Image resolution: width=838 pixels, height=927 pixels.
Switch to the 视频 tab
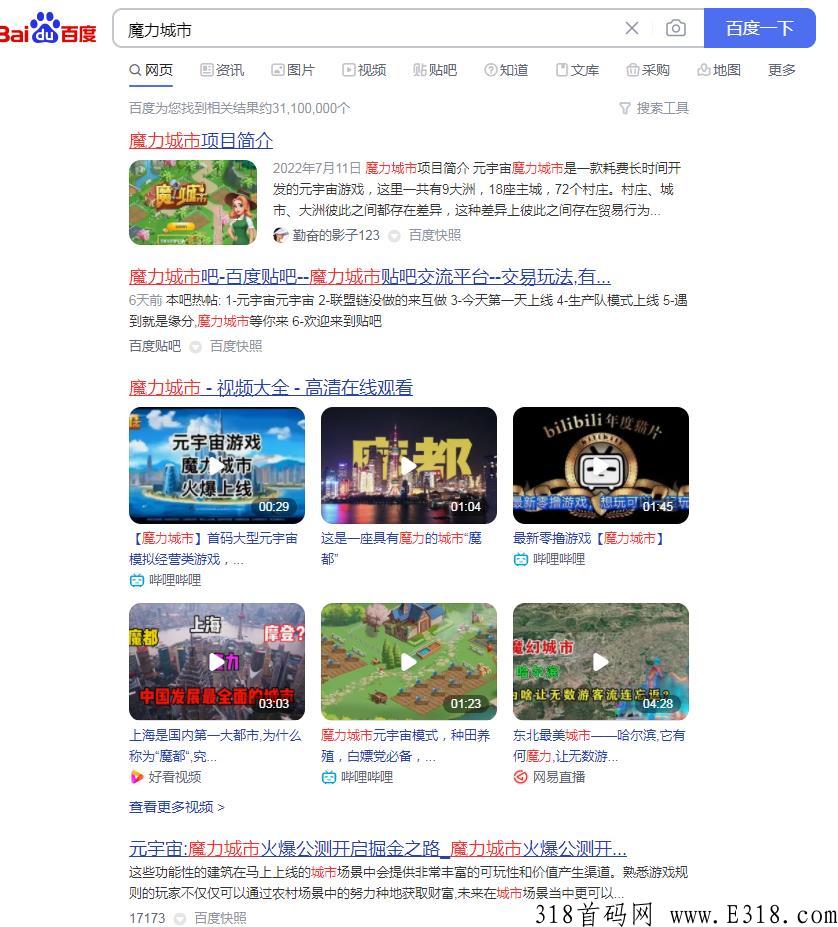pyautogui.click(x=364, y=70)
